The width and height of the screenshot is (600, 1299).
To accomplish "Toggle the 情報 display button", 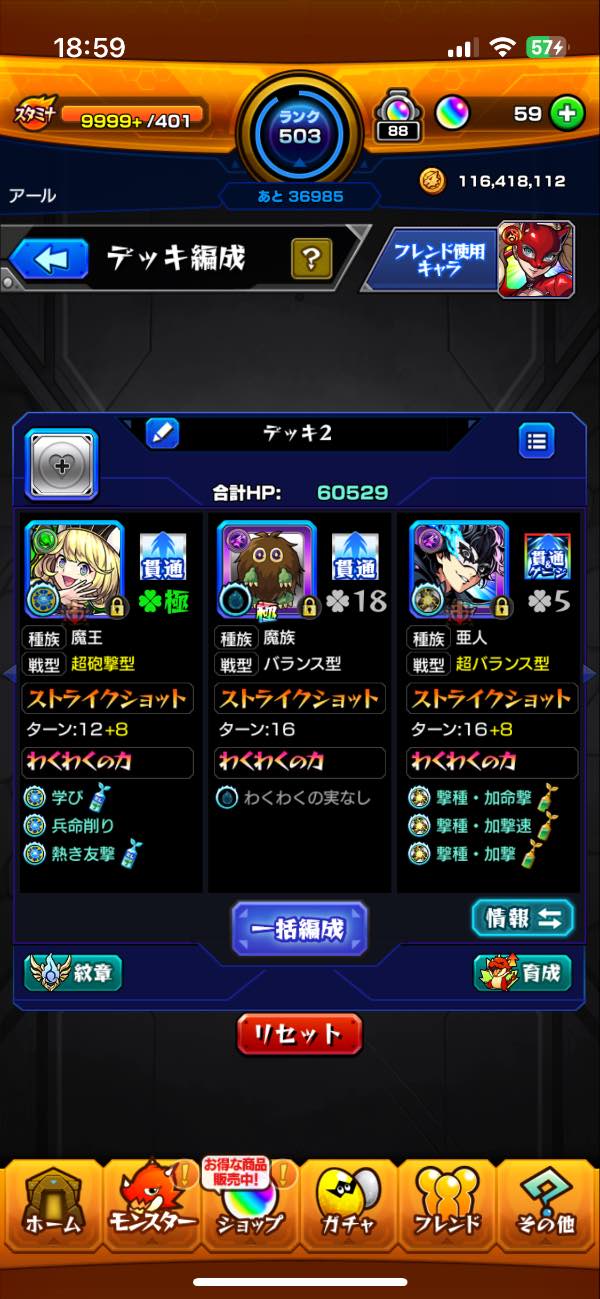I will click(522, 918).
